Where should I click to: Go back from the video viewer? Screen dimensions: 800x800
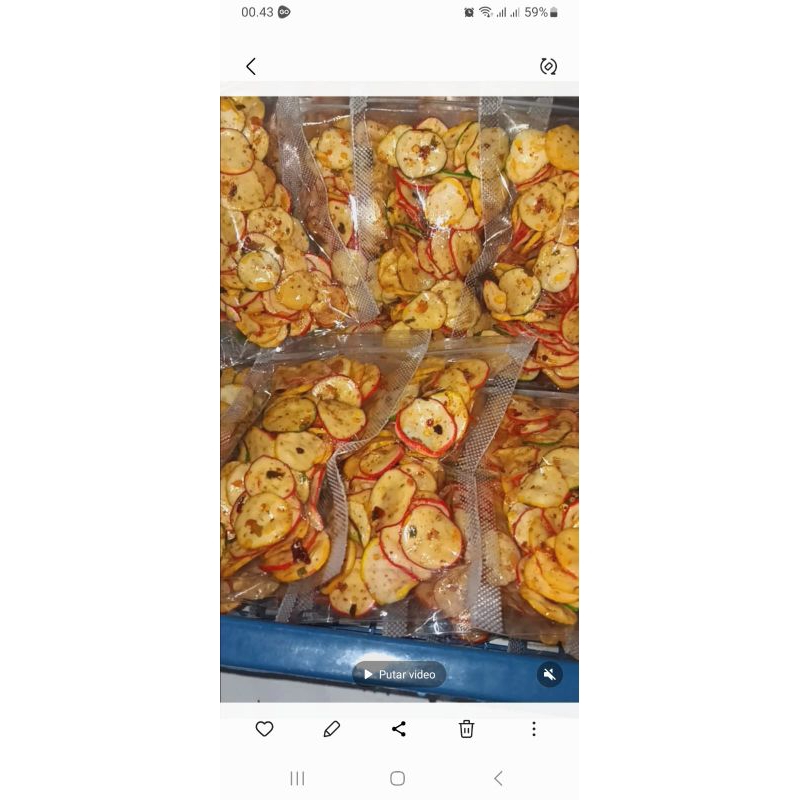[x=251, y=66]
